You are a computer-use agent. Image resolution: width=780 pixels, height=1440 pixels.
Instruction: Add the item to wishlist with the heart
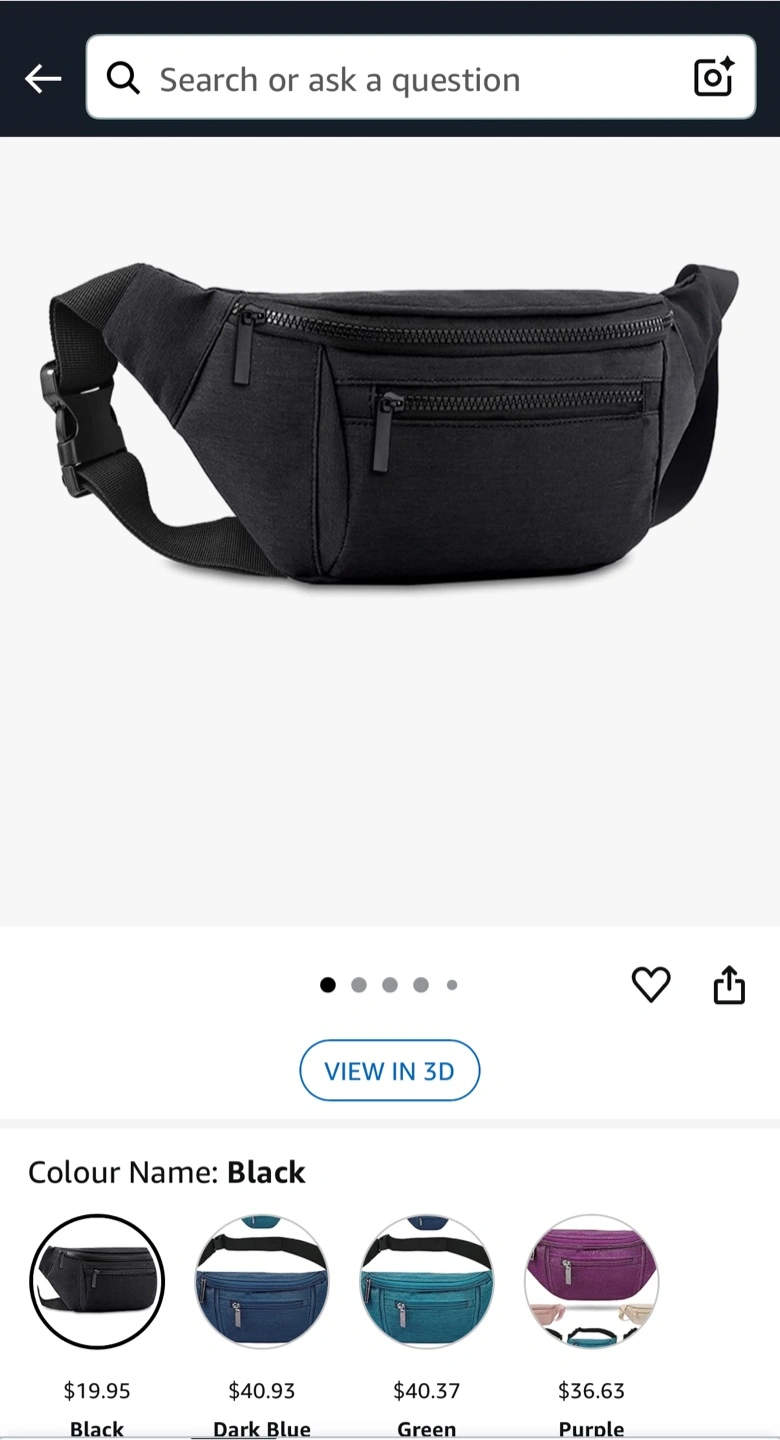[651, 985]
